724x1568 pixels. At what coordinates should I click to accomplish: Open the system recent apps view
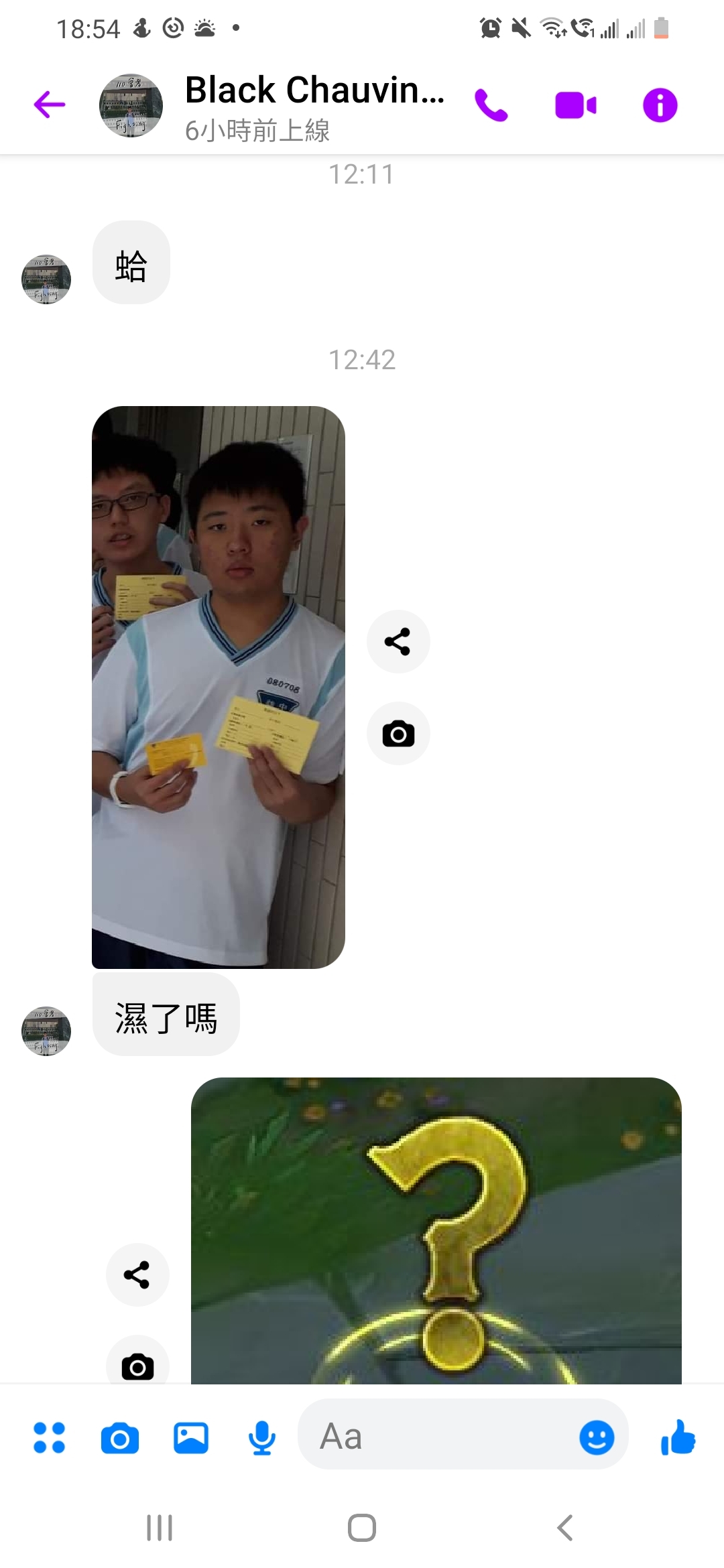(x=160, y=1528)
